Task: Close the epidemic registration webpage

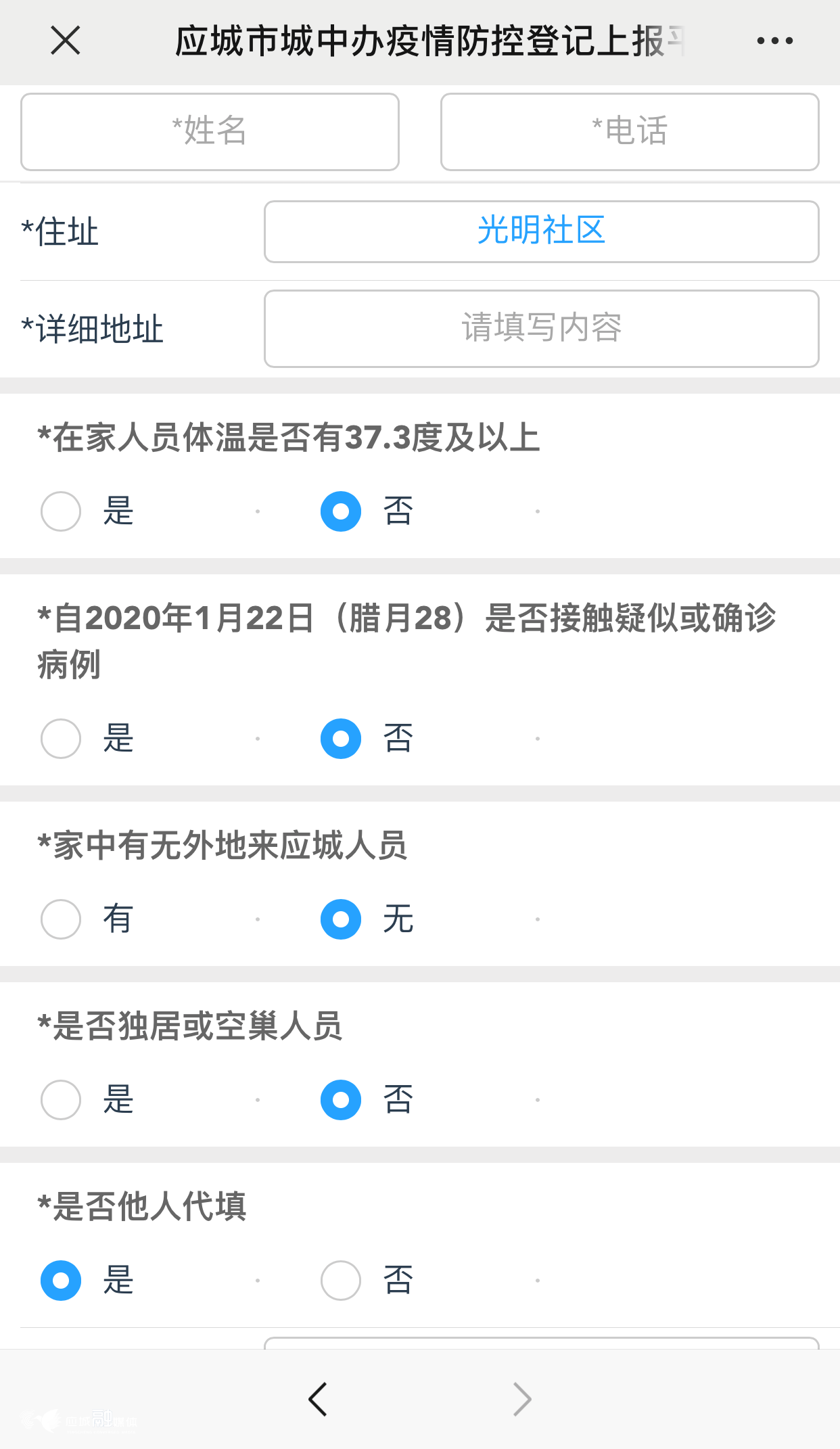Action: click(66, 41)
